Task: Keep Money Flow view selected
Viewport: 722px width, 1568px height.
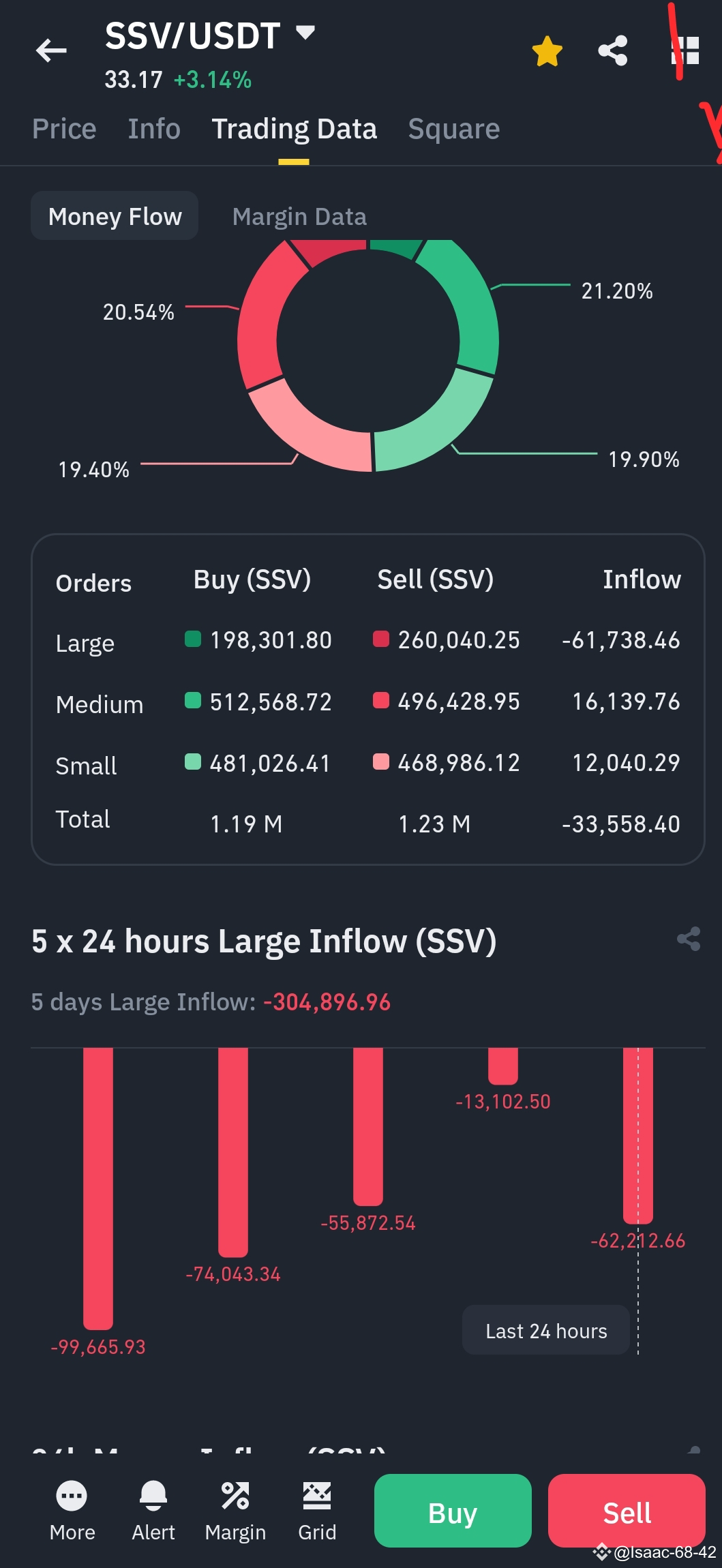Action: (114, 215)
